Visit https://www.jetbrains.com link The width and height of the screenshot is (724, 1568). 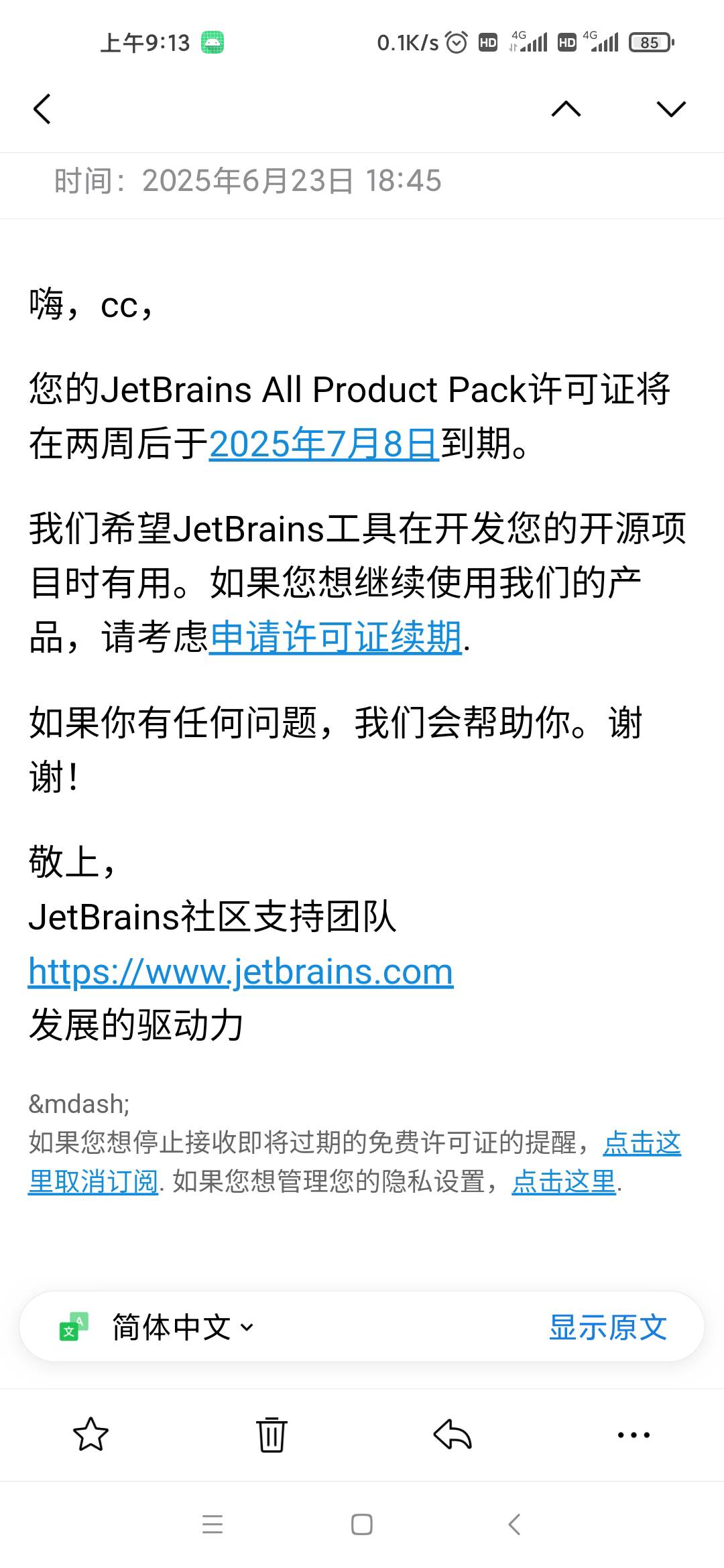[x=241, y=972]
